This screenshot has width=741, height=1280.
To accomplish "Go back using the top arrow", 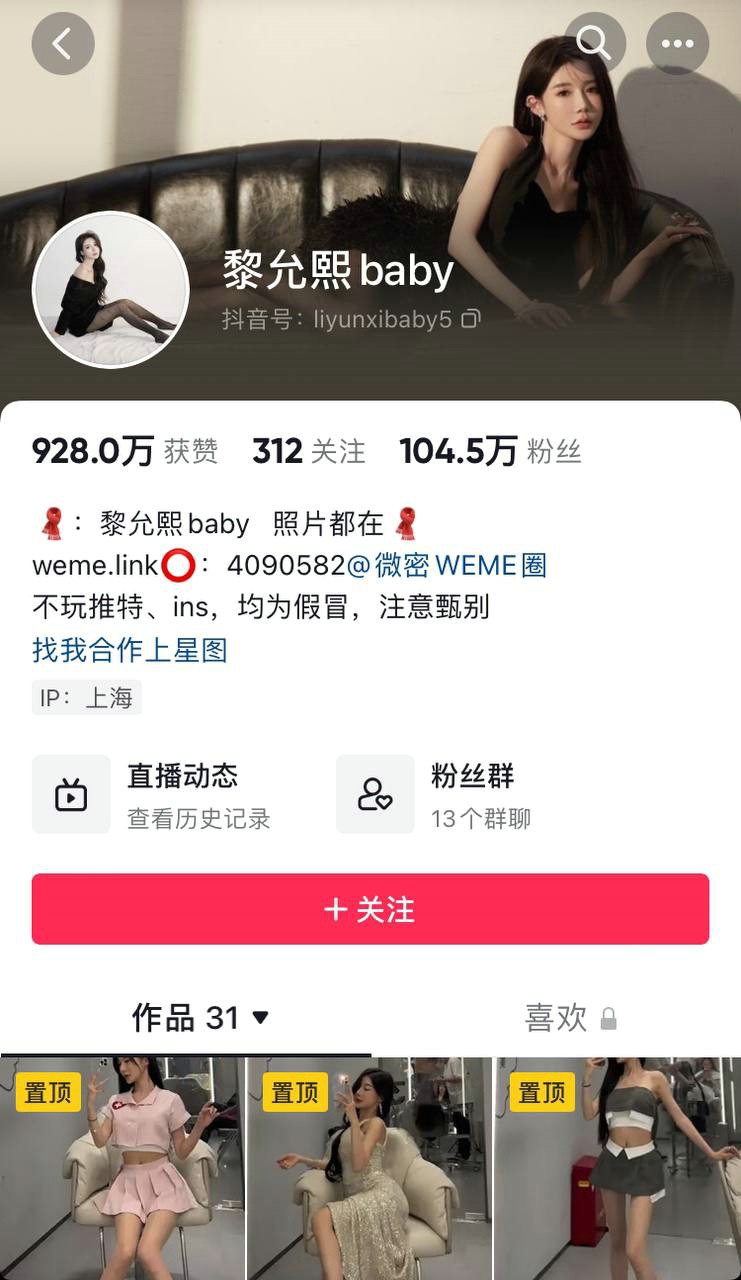I will 63,44.
